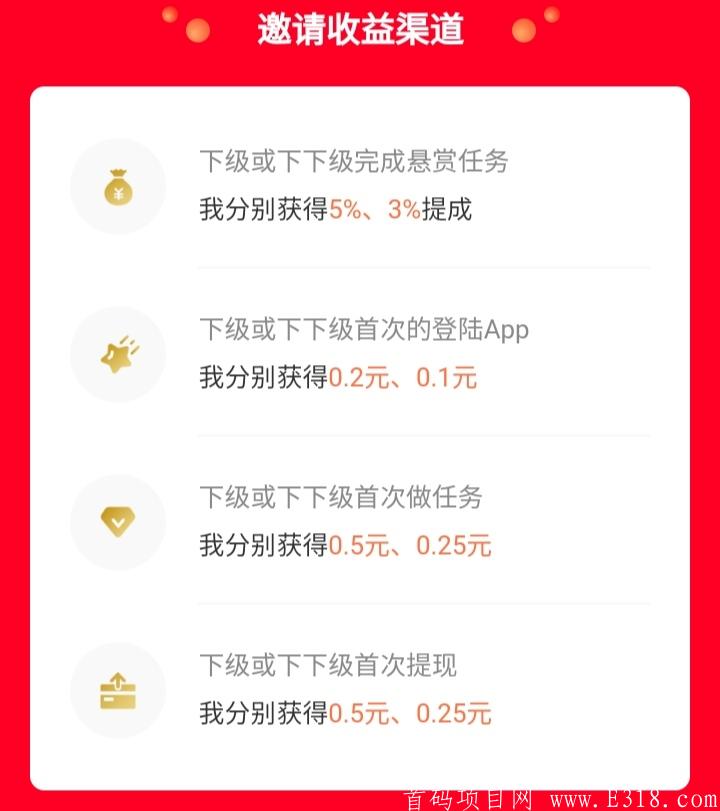This screenshot has width=720, height=811.
Task: Click the money bag icon for reward tasks
Action: point(117,186)
